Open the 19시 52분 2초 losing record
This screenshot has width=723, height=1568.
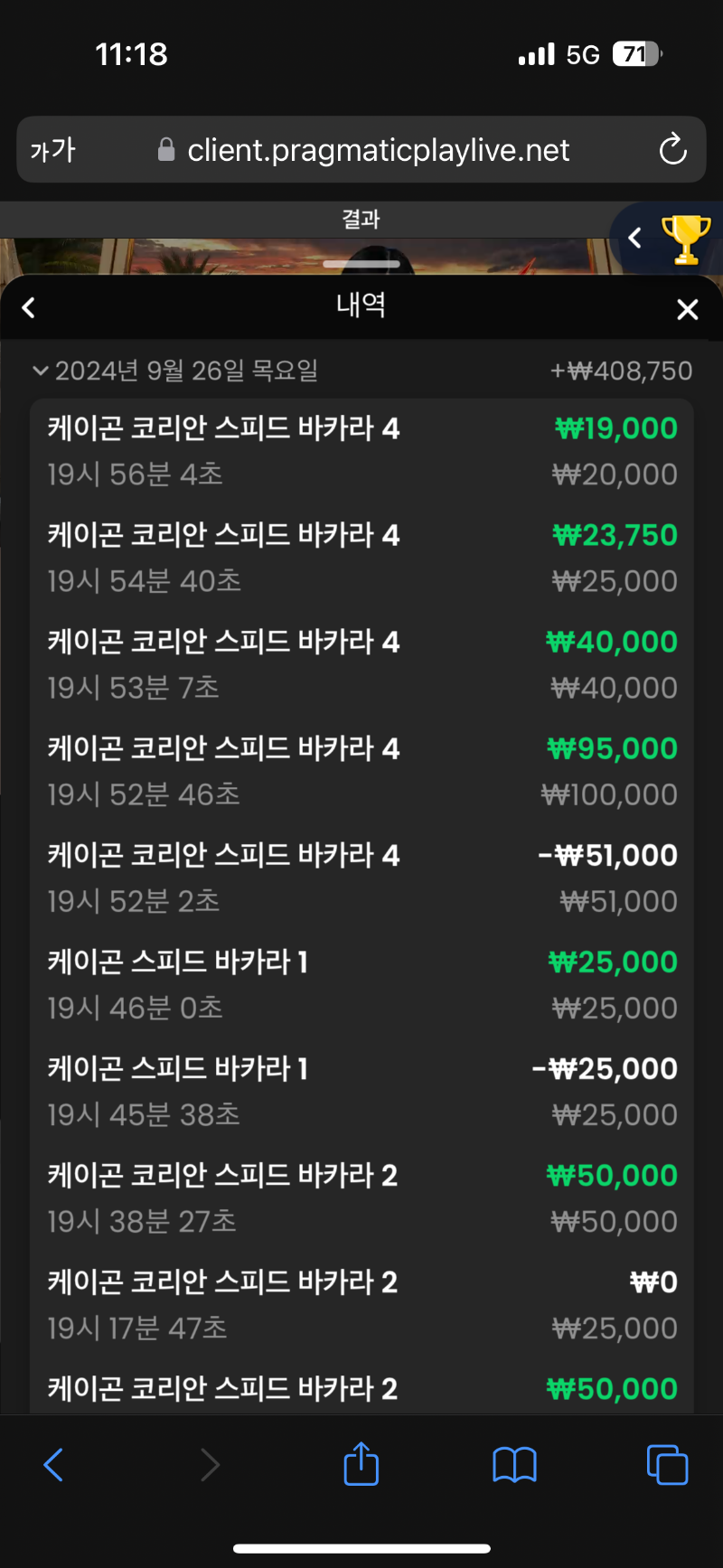[x=361, y=878]
